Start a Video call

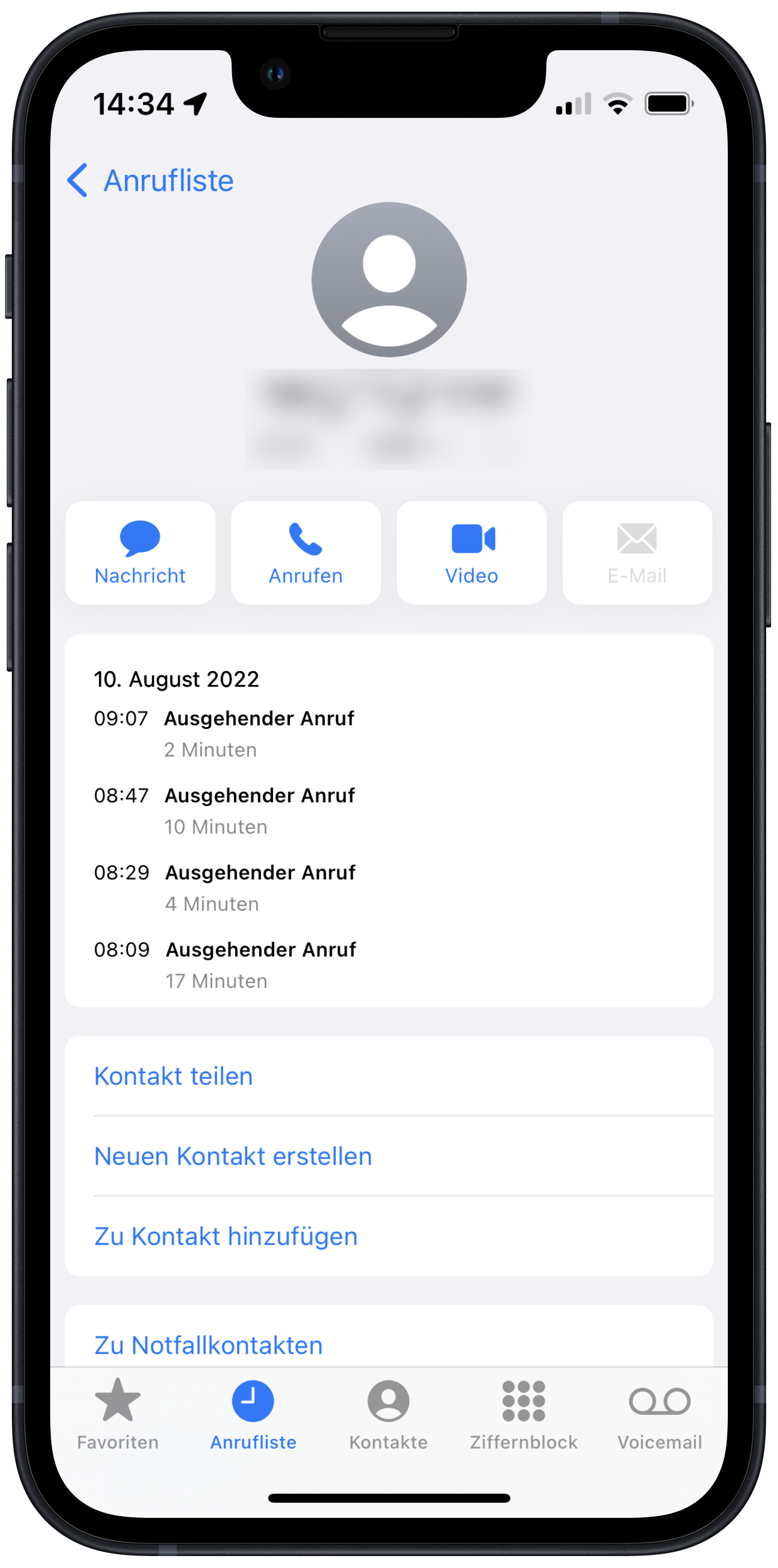point(471,553)
